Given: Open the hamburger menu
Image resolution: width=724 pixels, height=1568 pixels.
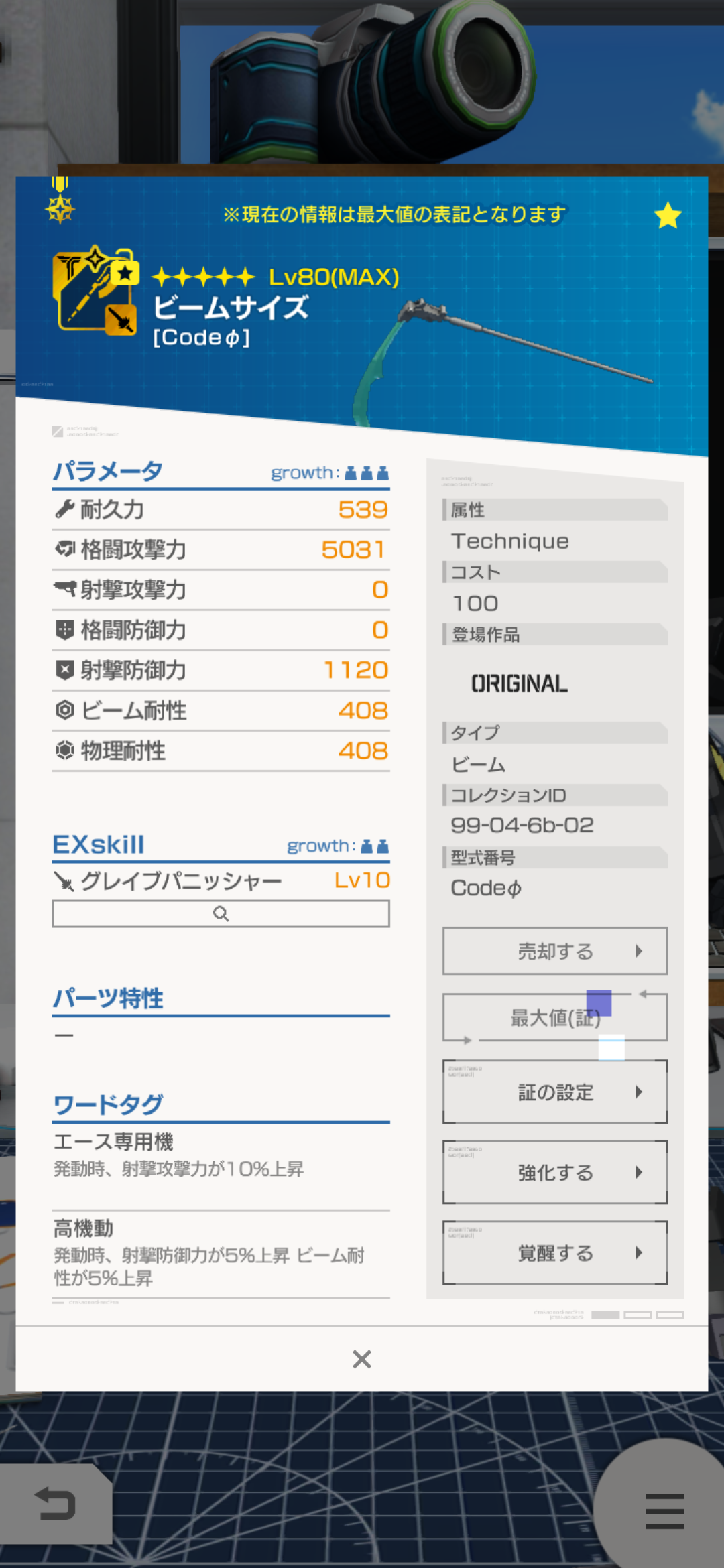Looking at the screenshot, I should (x=664, y=1511).
